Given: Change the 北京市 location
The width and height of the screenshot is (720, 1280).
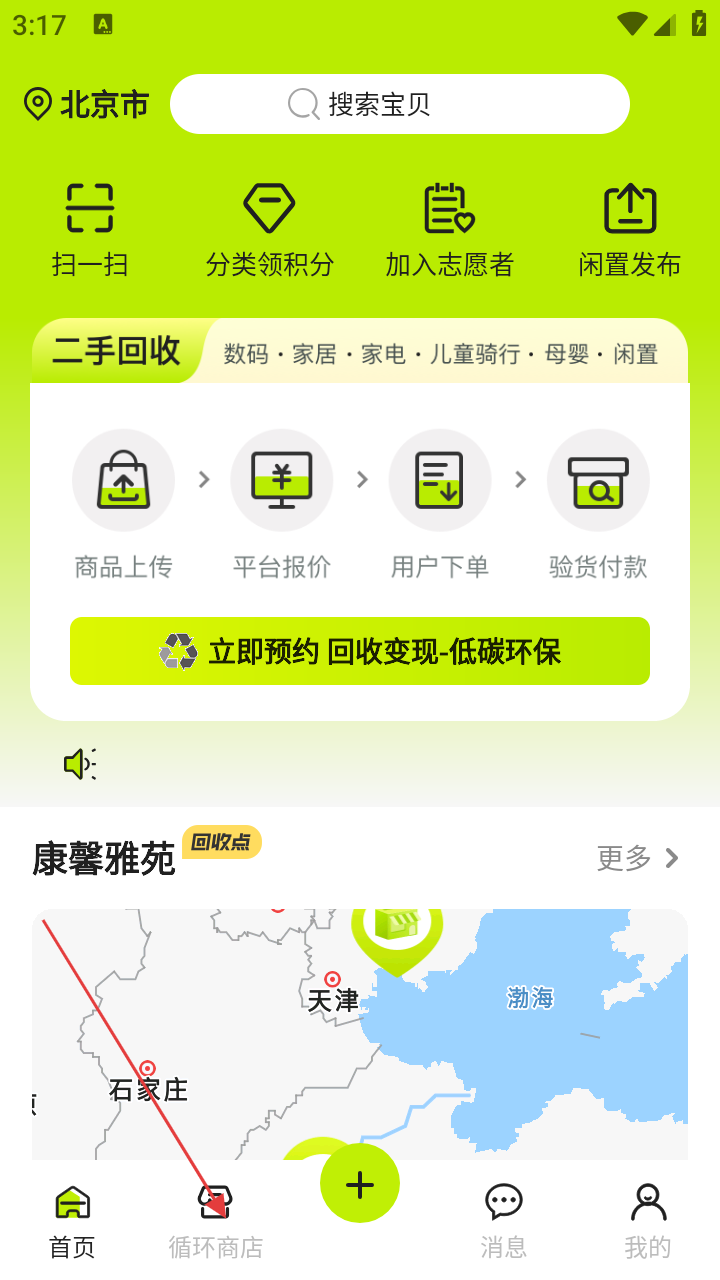Looking at the screenshot, I should (87, 104).
